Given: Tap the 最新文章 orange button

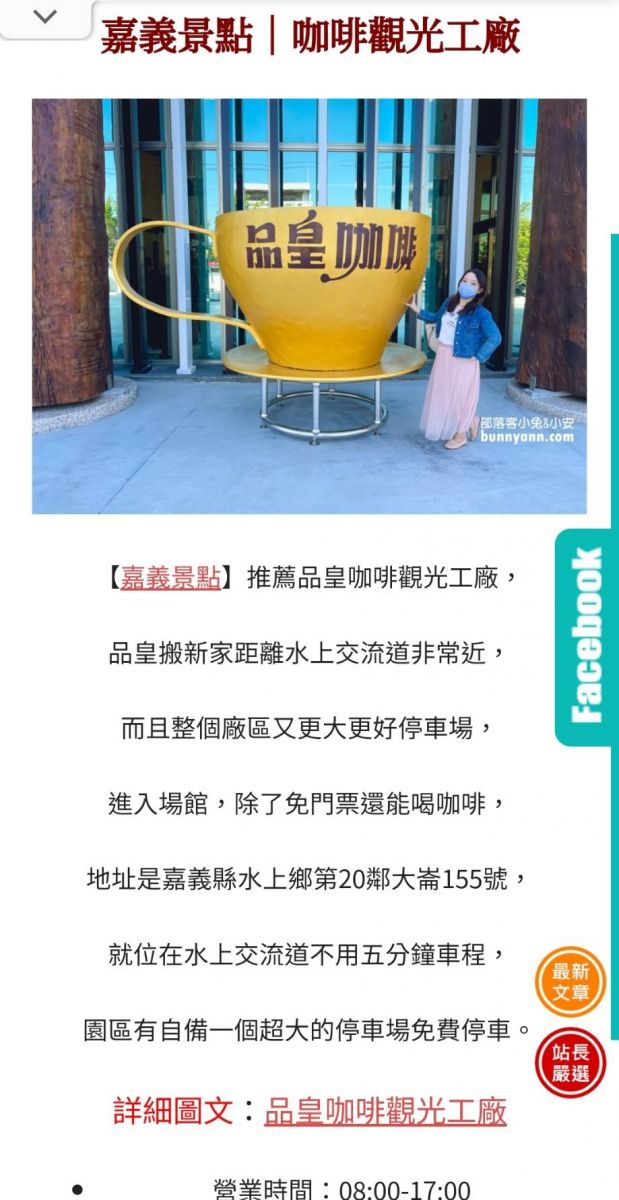Looking at the screenshot, I should [x=570, y=982].
